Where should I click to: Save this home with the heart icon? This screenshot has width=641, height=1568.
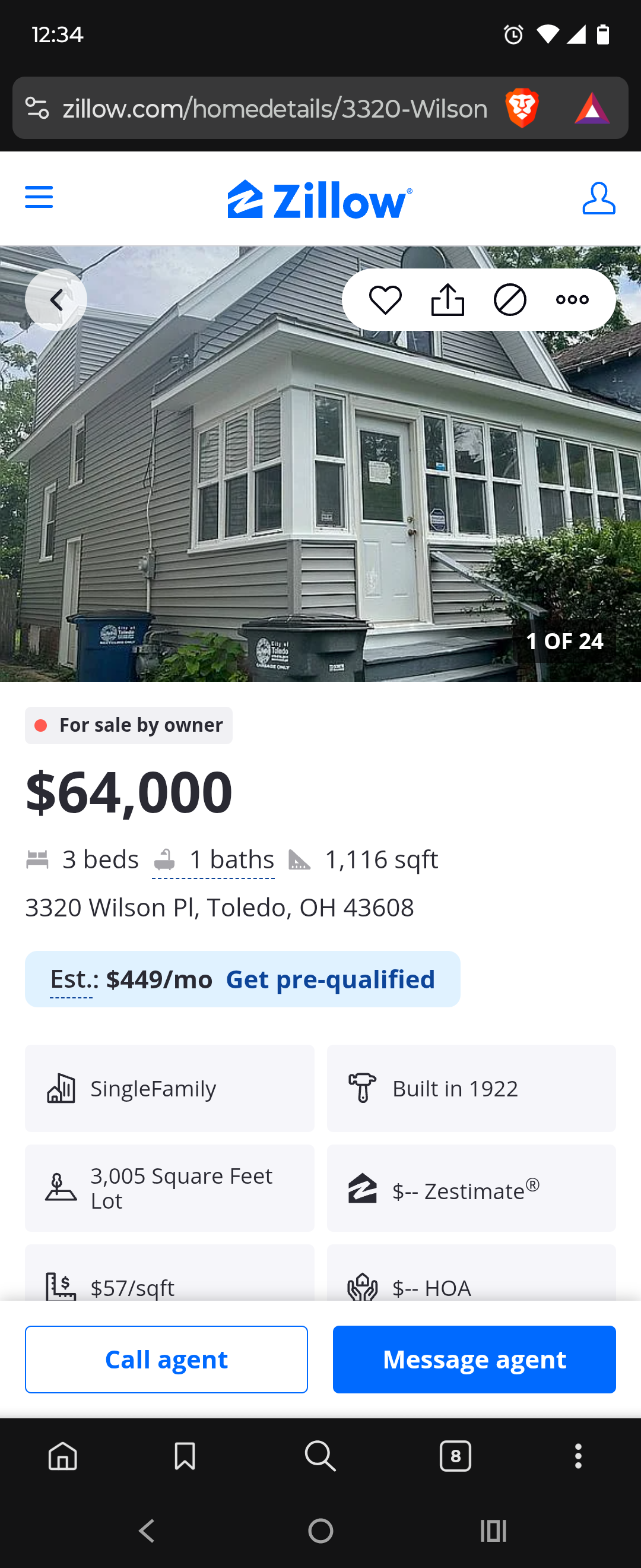tap(385, 299)
